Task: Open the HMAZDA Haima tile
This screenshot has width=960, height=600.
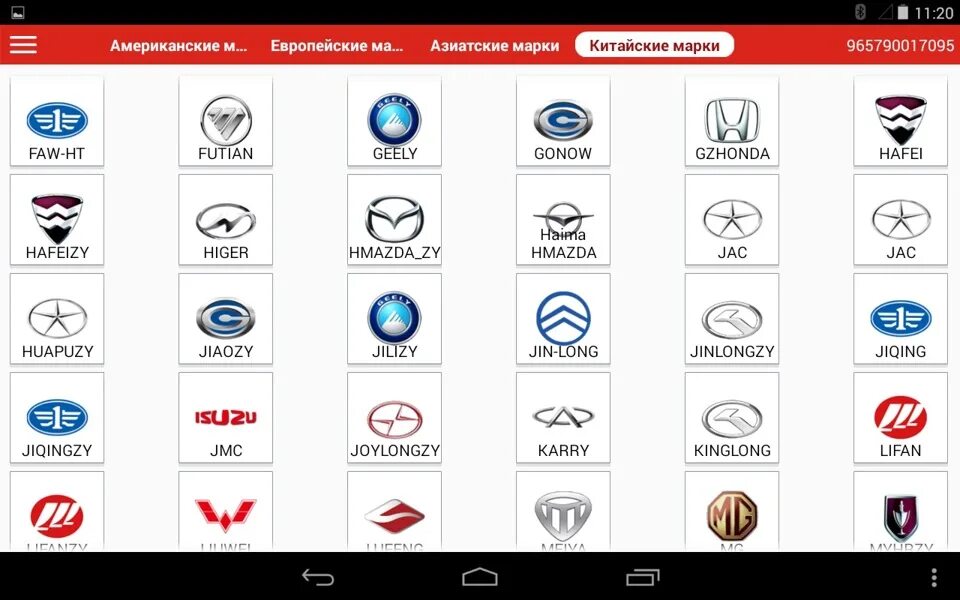Action: click(563, 221)
